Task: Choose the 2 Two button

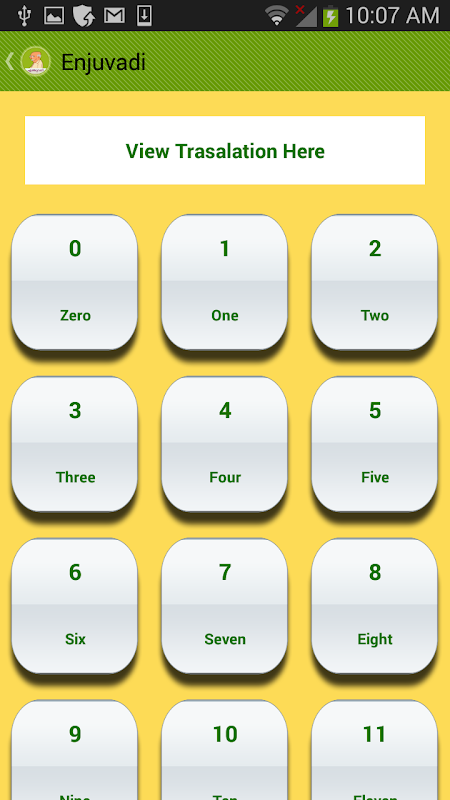Action: click(x=374, y=282)
